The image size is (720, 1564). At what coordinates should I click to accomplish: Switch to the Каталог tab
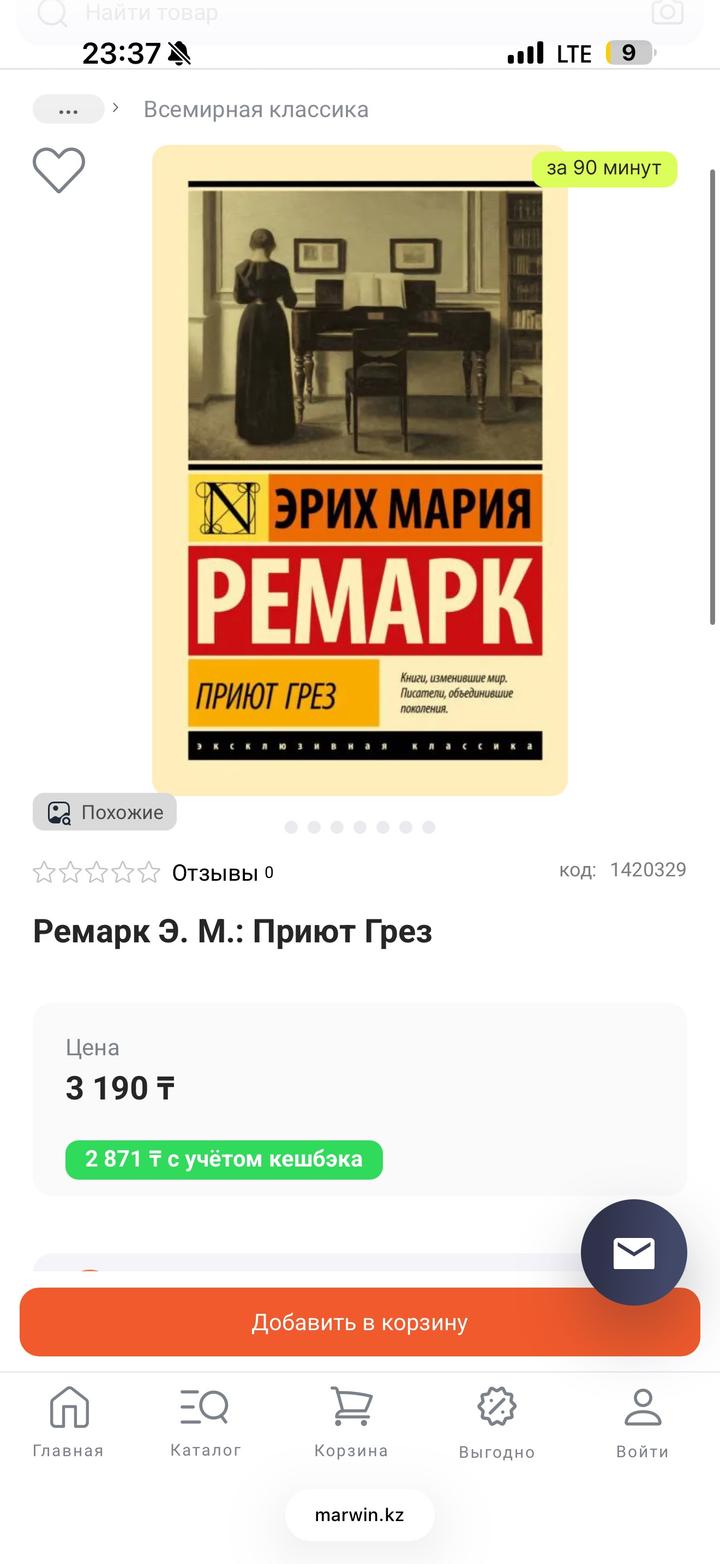205,1422
